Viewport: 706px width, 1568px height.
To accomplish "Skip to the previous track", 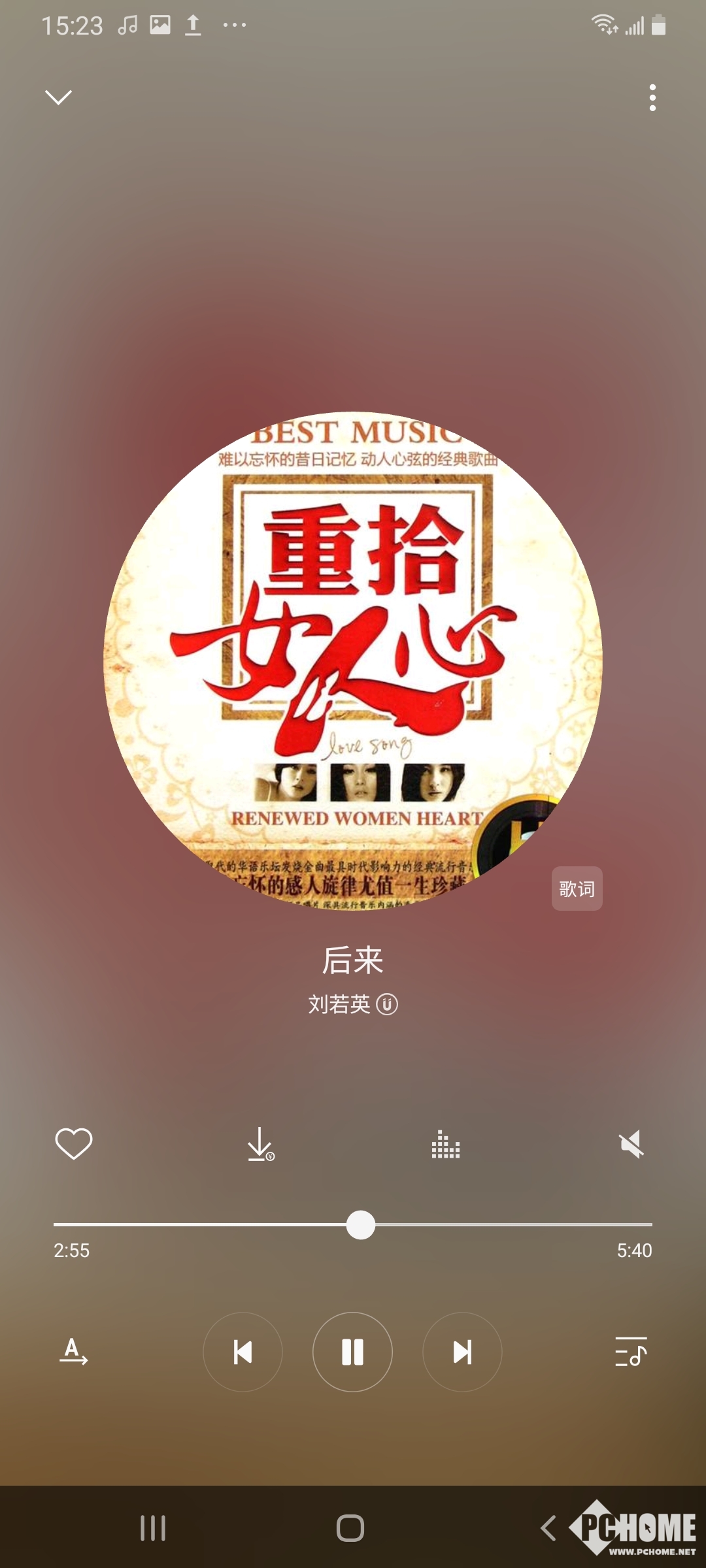I will [243, 1352].
